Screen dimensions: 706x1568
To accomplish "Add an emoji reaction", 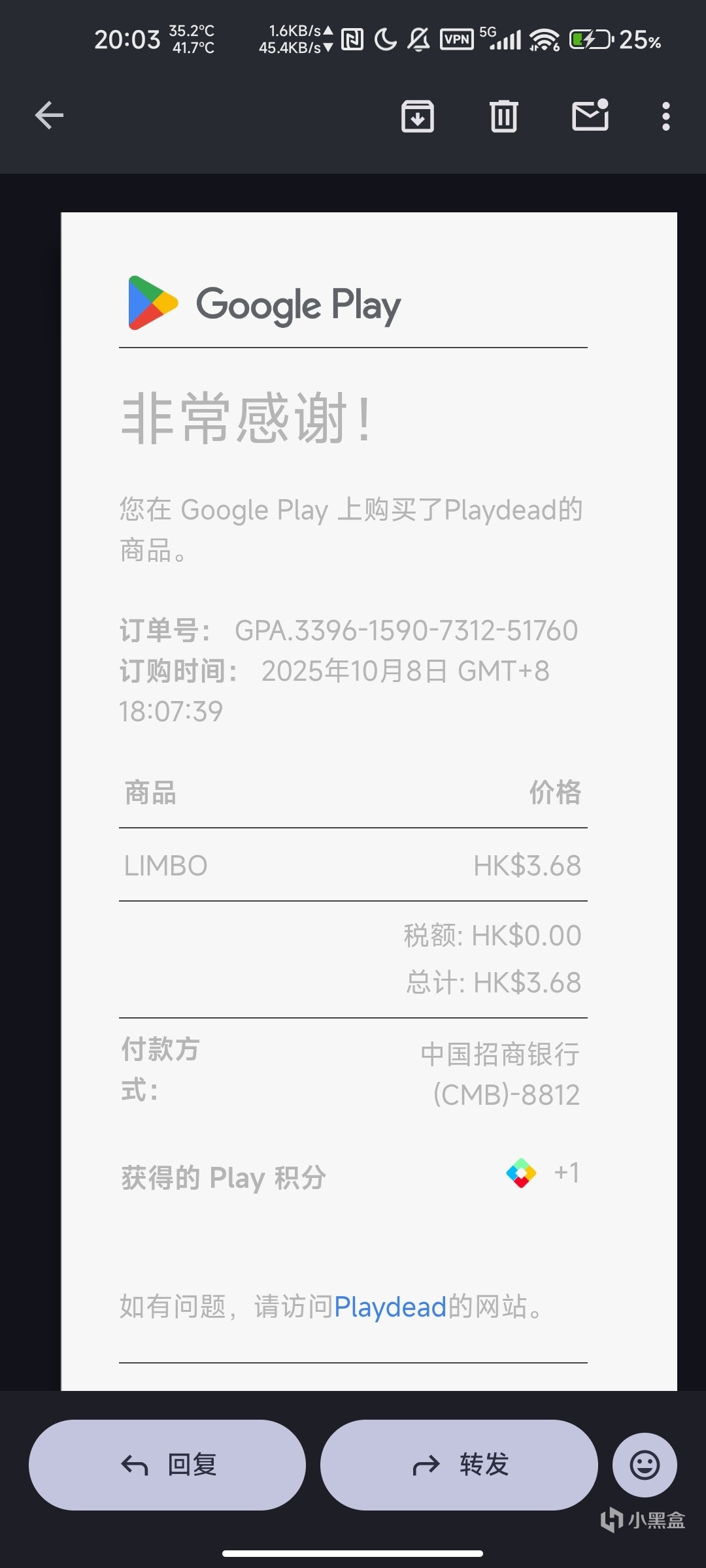I will [x=645, y=1465].
